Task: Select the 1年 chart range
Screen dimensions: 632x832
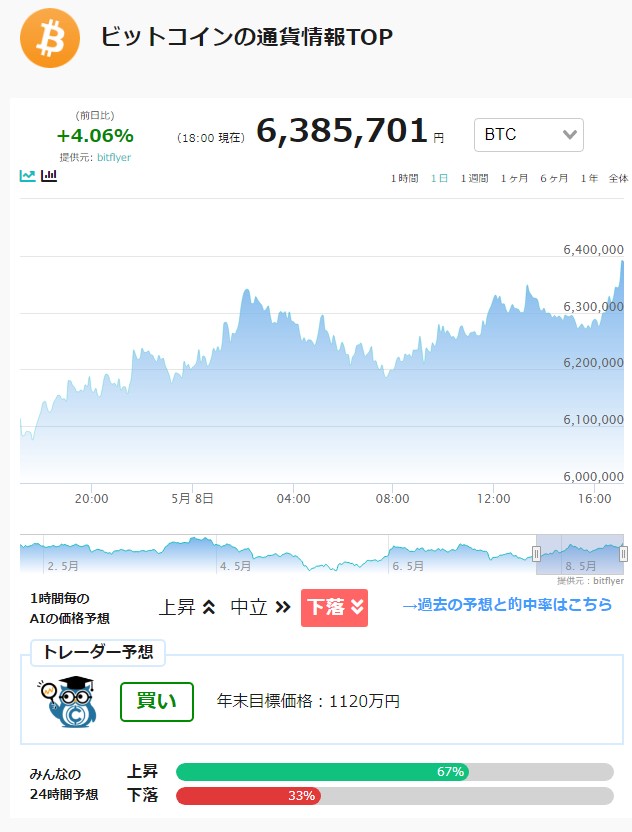Action: (589, 178)
